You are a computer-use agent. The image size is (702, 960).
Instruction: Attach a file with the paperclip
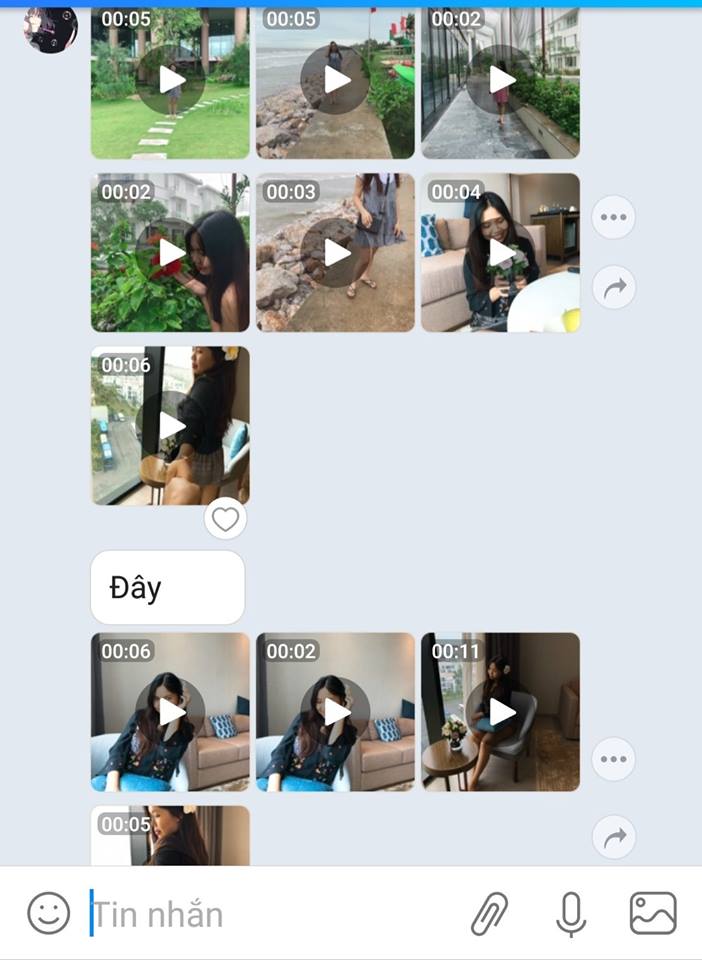click(489, 913)
